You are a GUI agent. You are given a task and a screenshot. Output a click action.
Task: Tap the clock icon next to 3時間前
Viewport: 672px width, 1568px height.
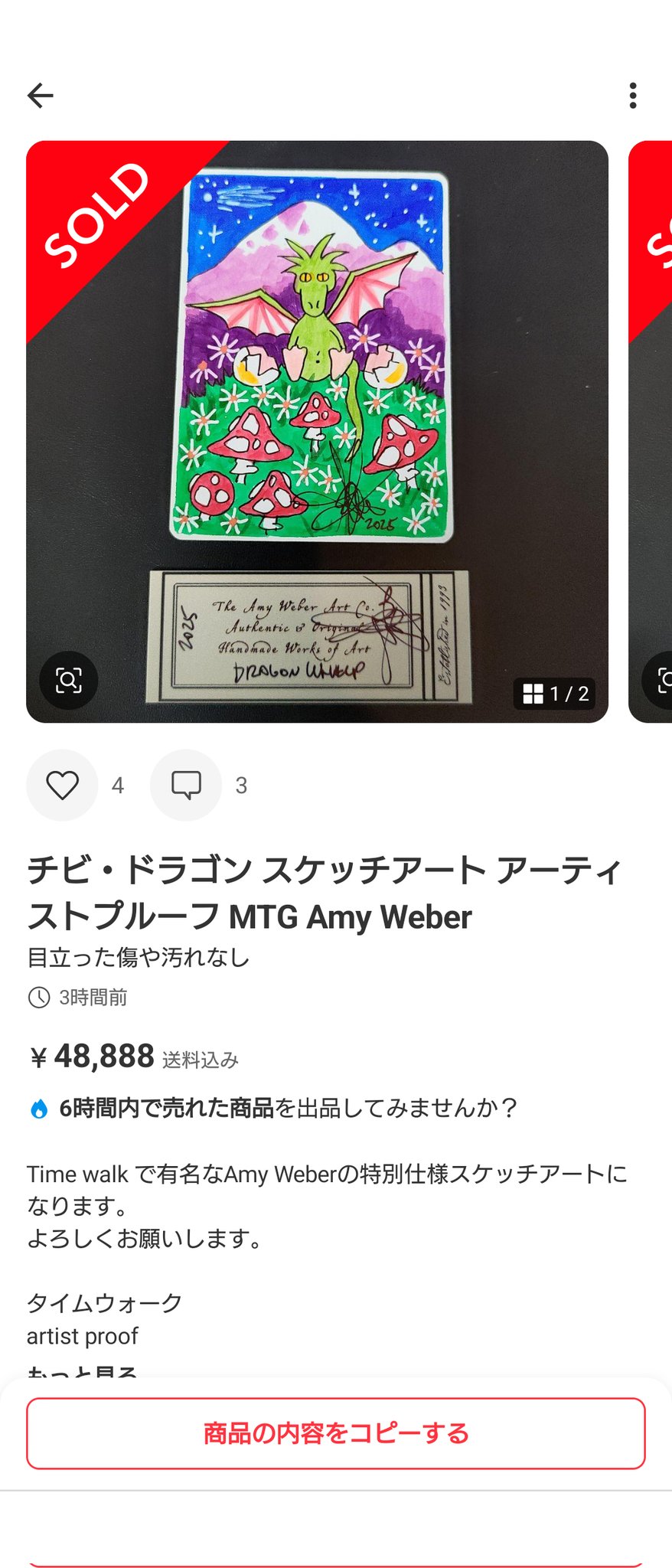[38, 997]
